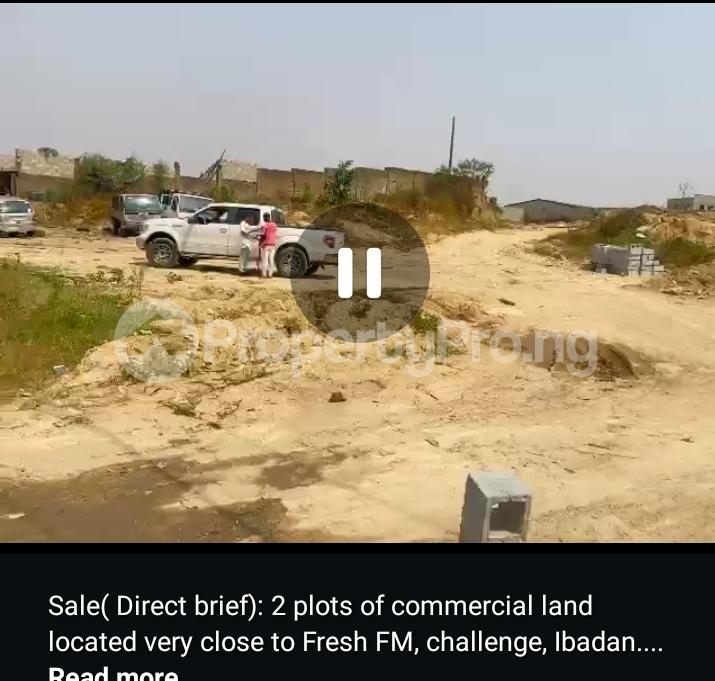715x681 pixels.
Task: Pause the property video
Action: click(359, 273)
